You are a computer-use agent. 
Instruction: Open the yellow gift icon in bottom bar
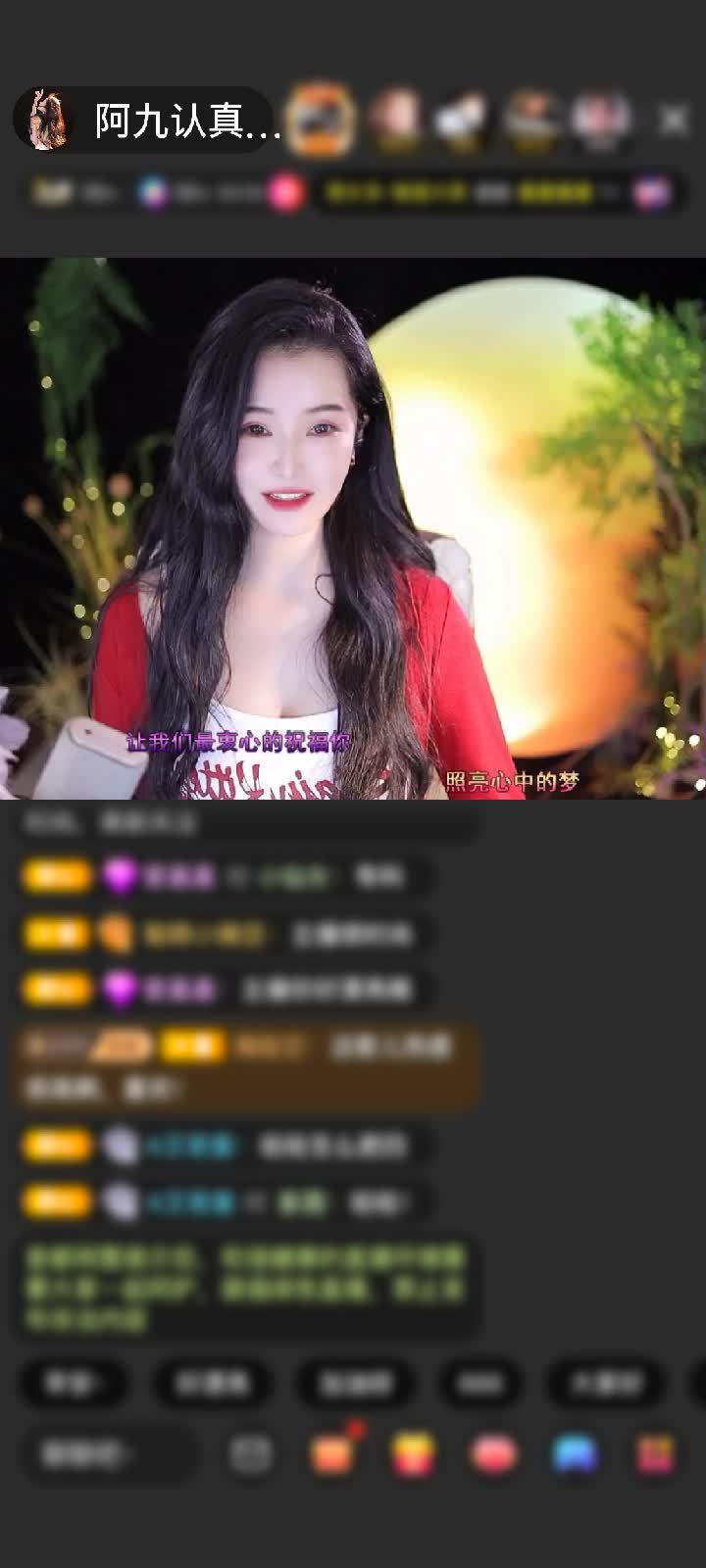point(414,1454)
